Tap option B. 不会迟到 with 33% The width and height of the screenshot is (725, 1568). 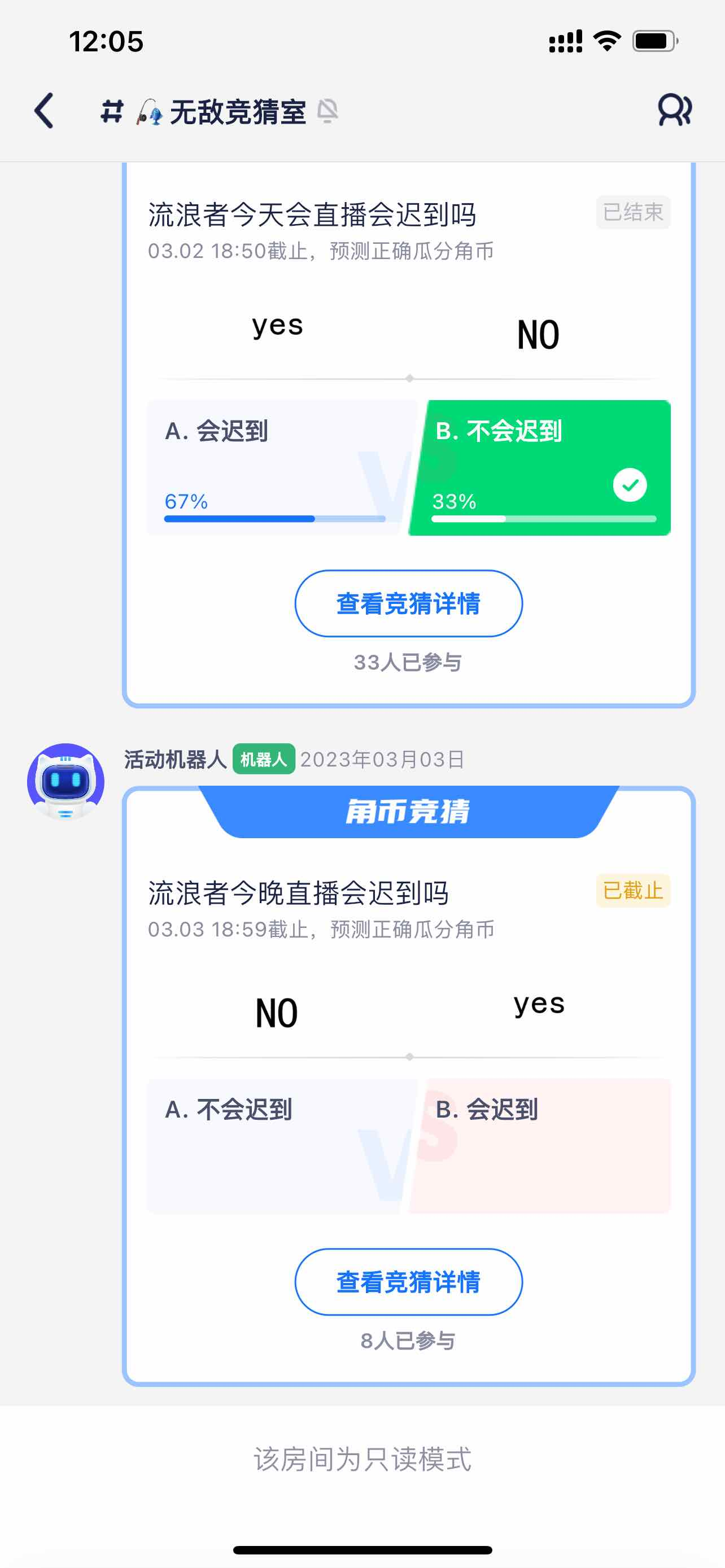pos(541,467)
